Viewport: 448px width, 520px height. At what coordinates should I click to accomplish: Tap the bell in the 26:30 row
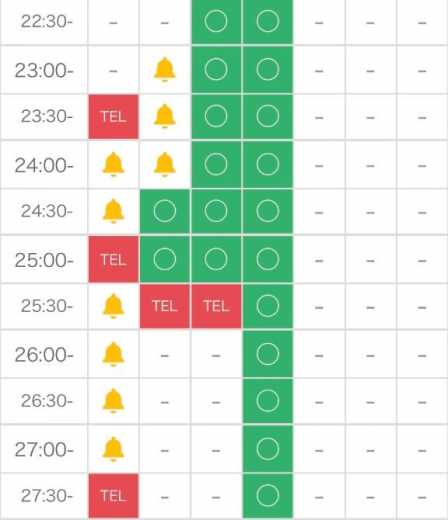point(113,401)
